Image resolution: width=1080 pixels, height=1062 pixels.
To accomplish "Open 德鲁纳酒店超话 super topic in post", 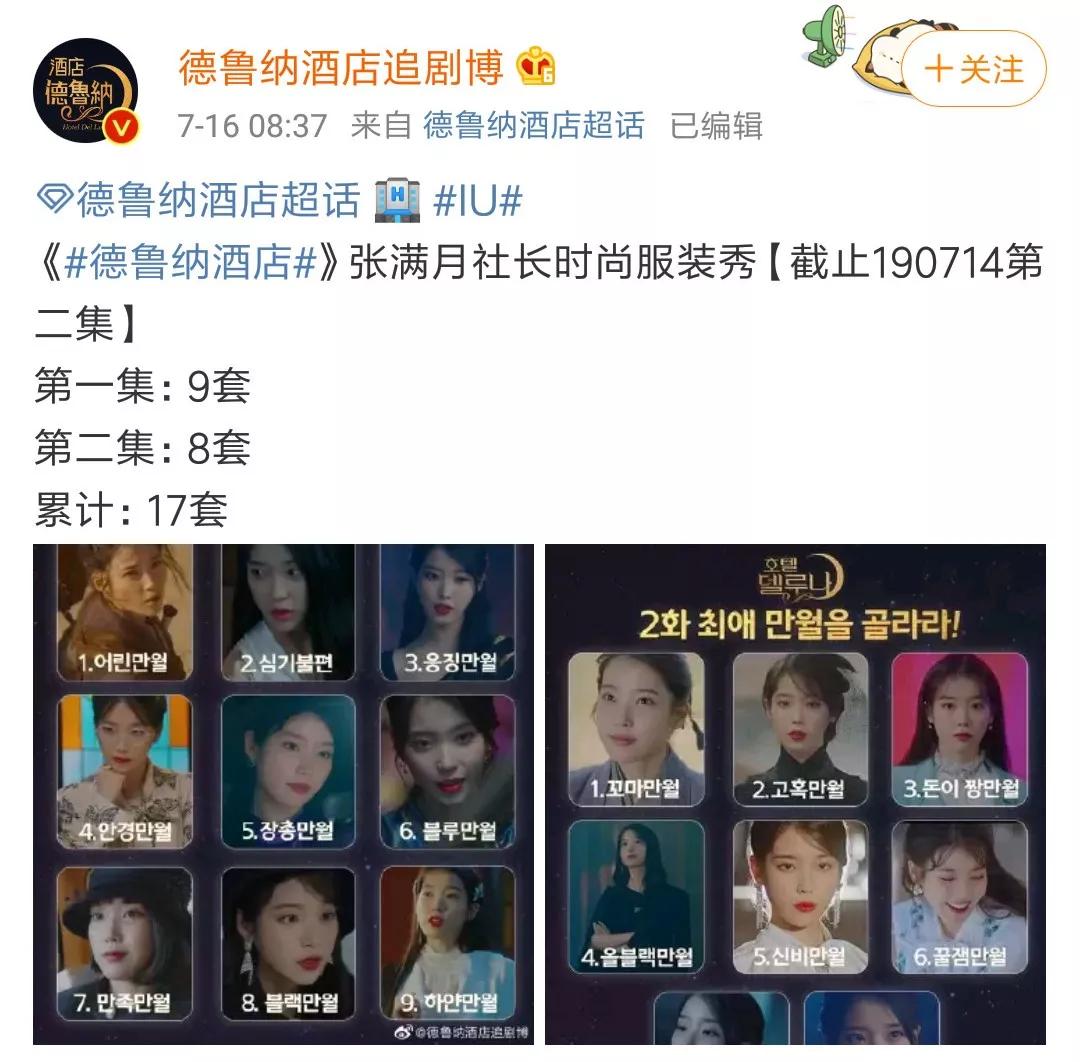I will 198,201.
